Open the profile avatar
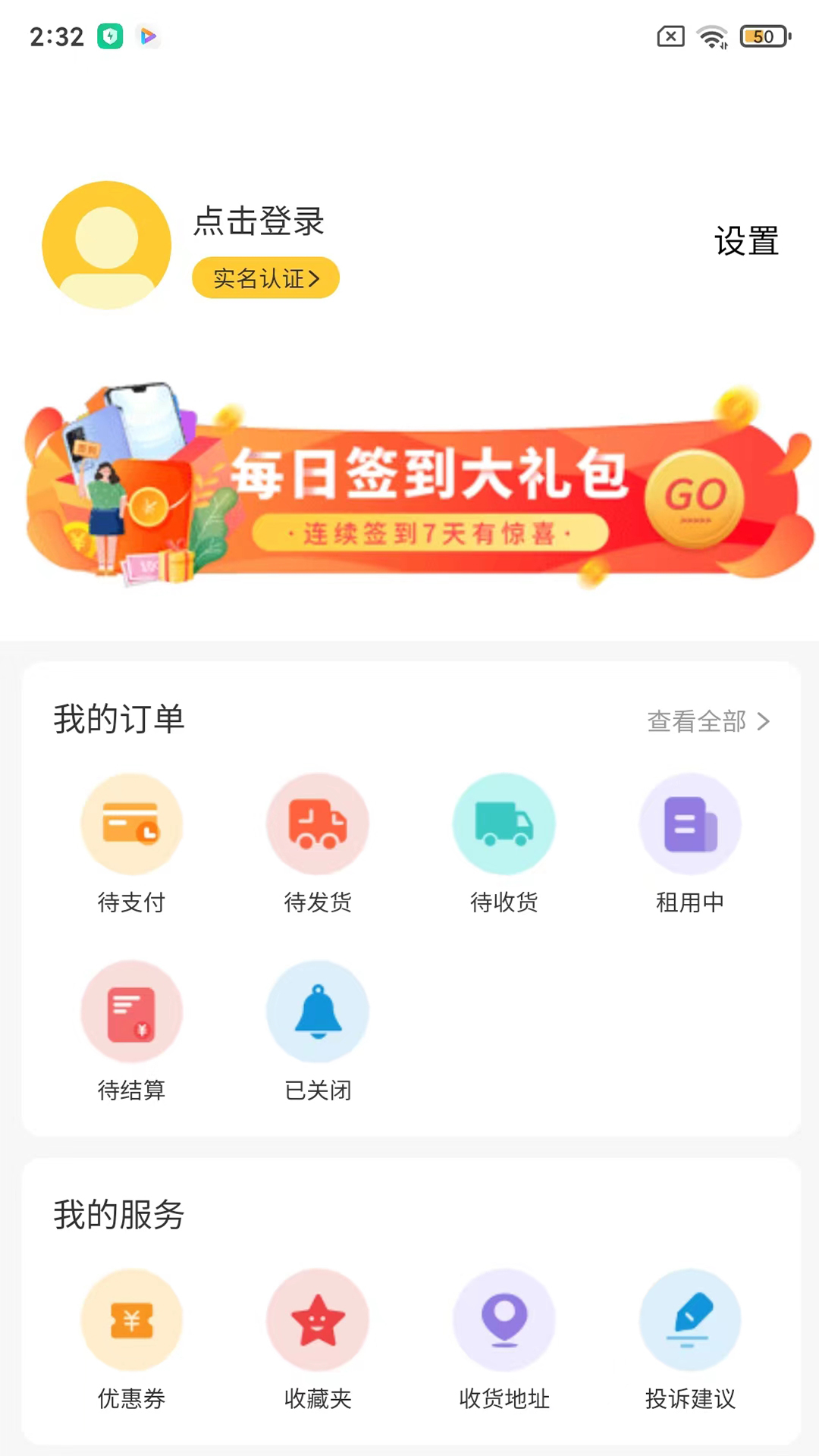Screen dimensions: 819x1456 [x=107, y=245]
